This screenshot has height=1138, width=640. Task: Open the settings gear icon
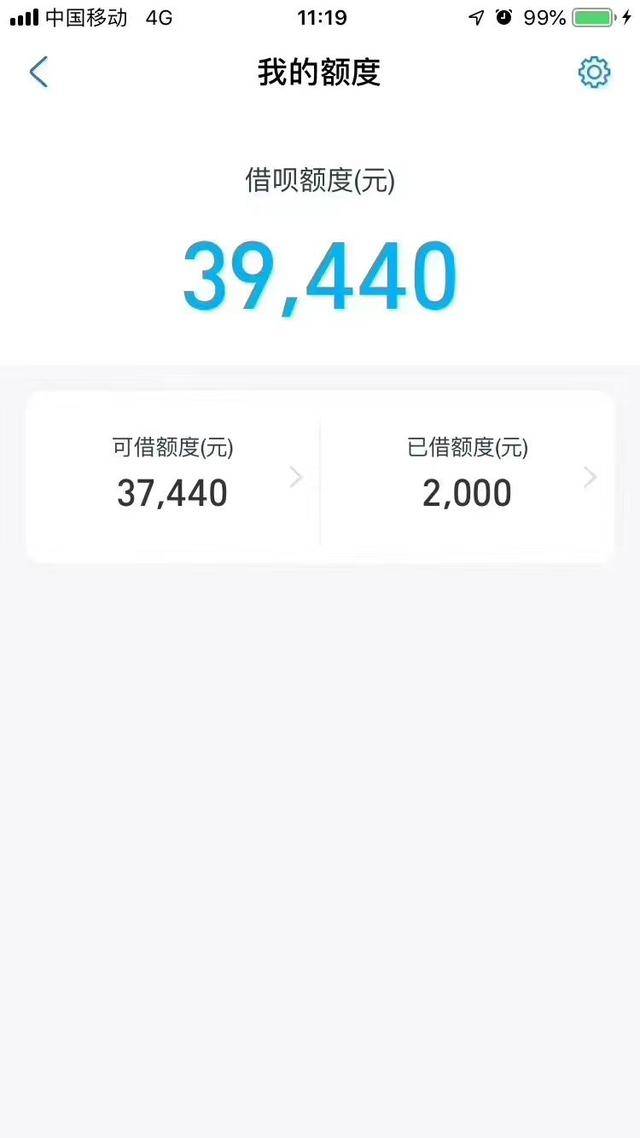click(594, 72)
